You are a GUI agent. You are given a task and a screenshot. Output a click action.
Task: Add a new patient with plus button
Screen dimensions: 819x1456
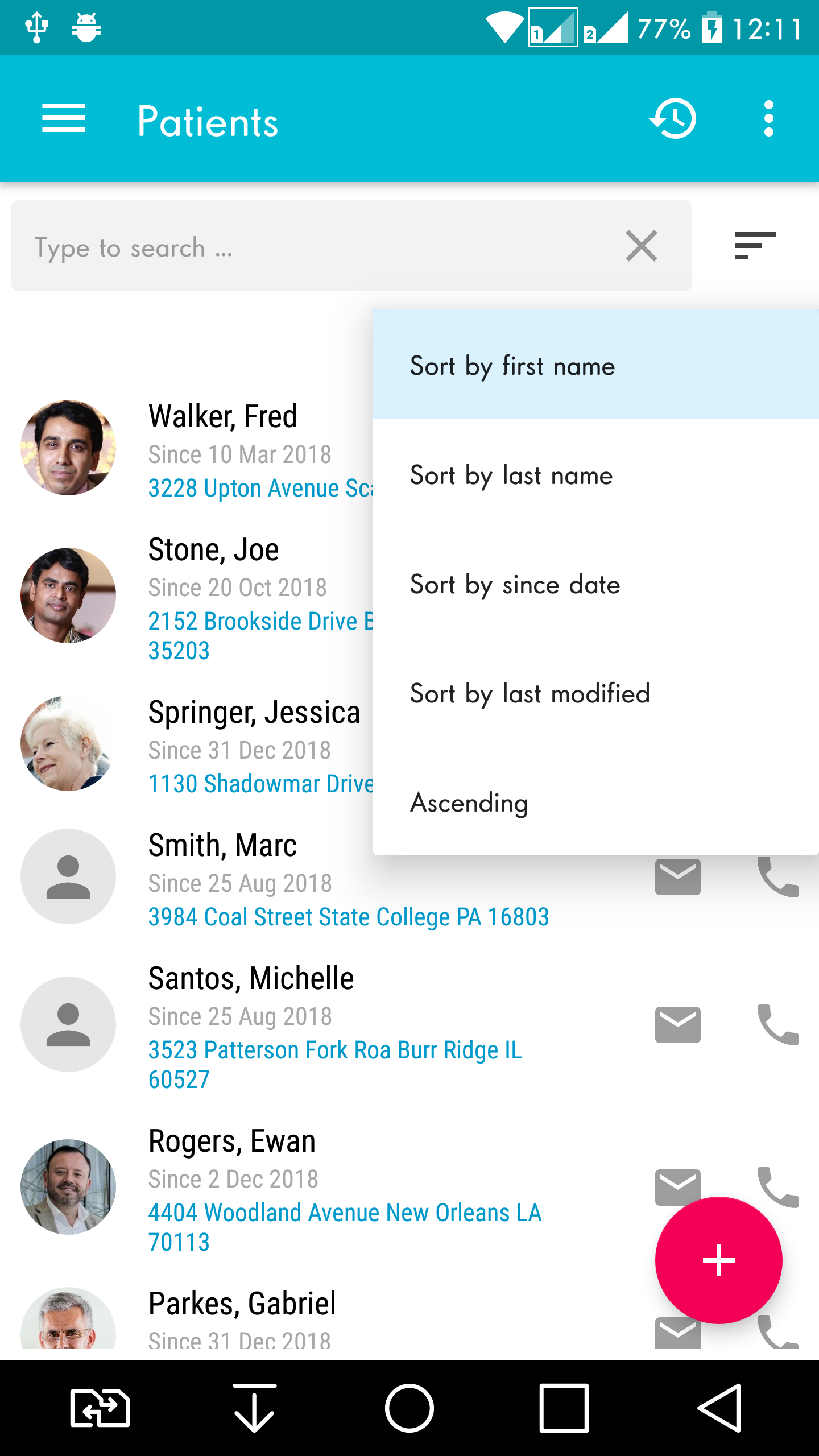pyautogui.click(x=718, y=1260)
